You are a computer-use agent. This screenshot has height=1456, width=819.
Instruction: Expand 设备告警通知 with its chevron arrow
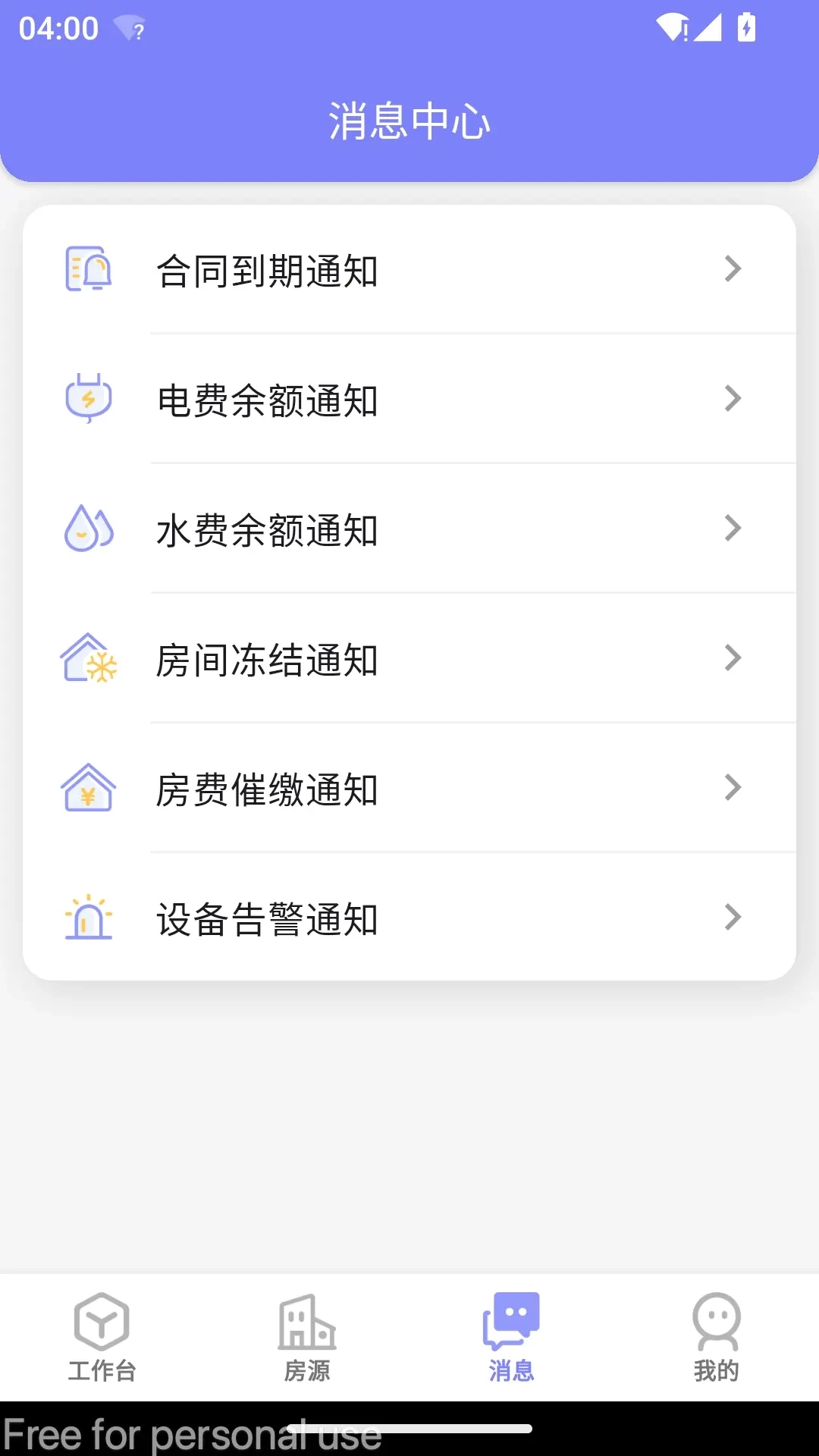[732, 918]
